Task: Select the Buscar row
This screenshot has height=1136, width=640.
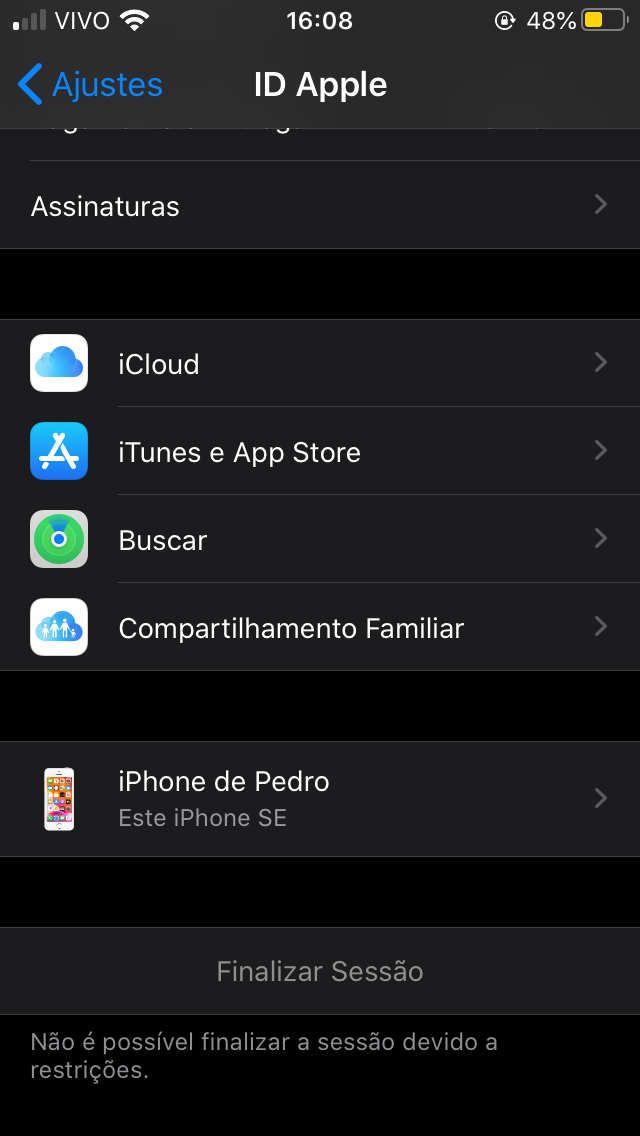Action: [320, 540]
